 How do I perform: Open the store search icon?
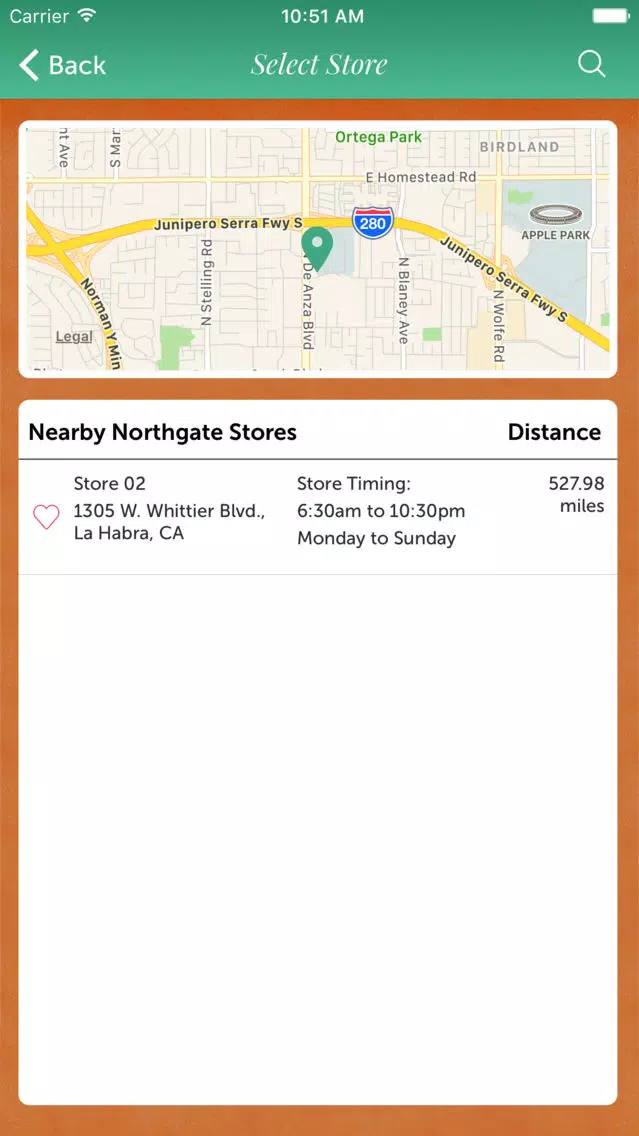(x=592, y=65)
